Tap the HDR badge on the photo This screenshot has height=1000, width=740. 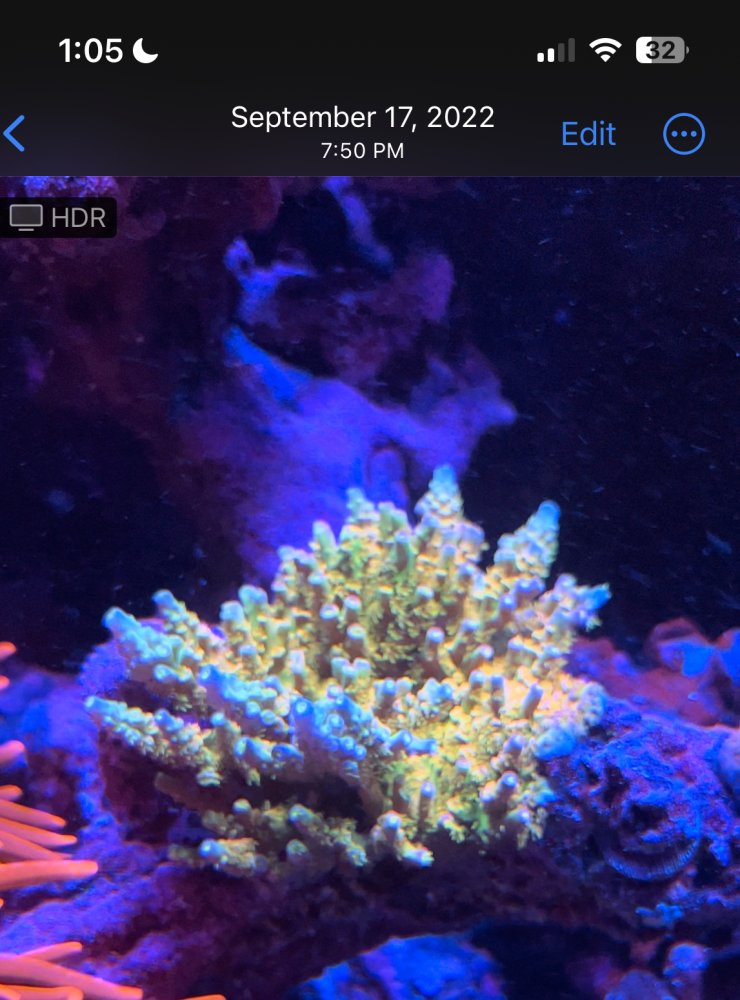pos(58,218)
